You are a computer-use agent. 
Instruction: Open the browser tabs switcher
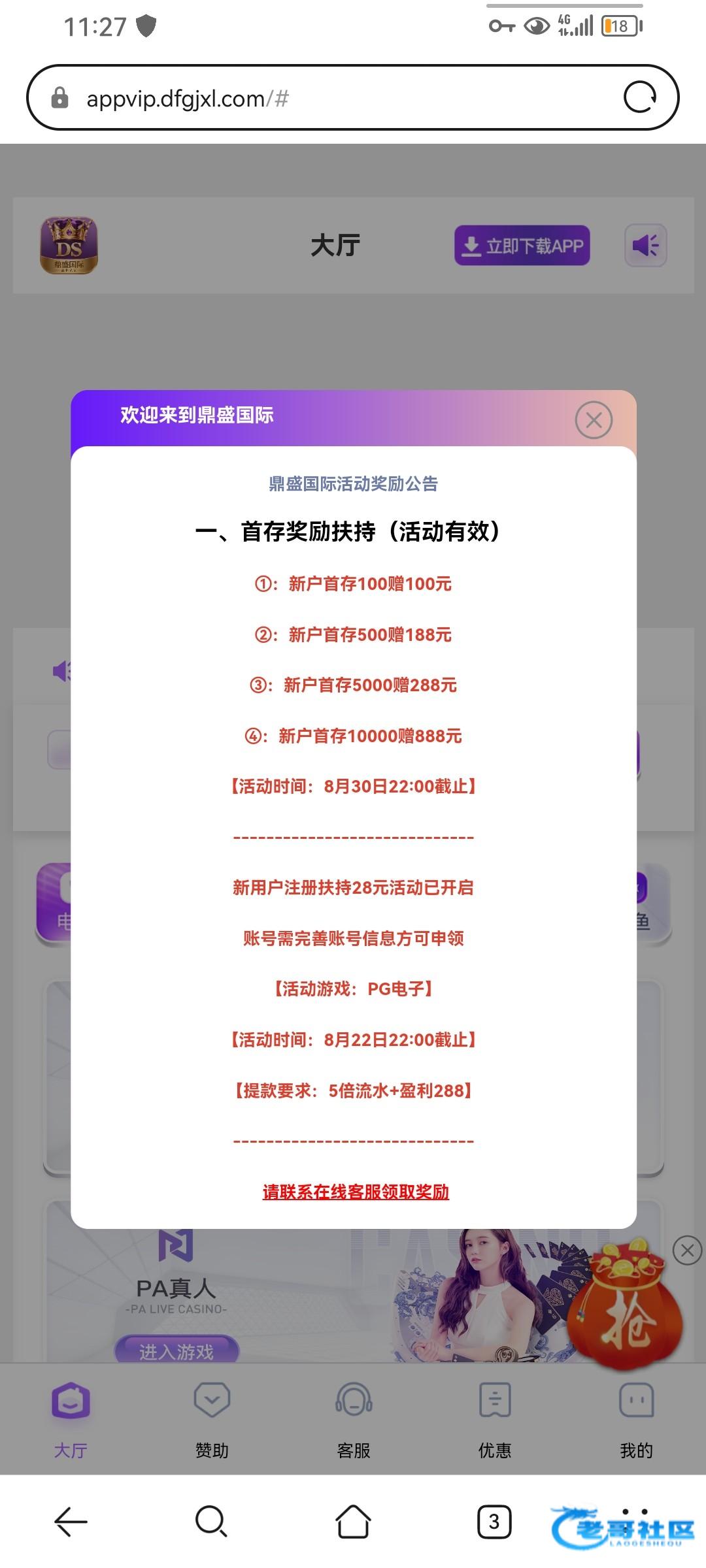click(x=494, y=1522)
